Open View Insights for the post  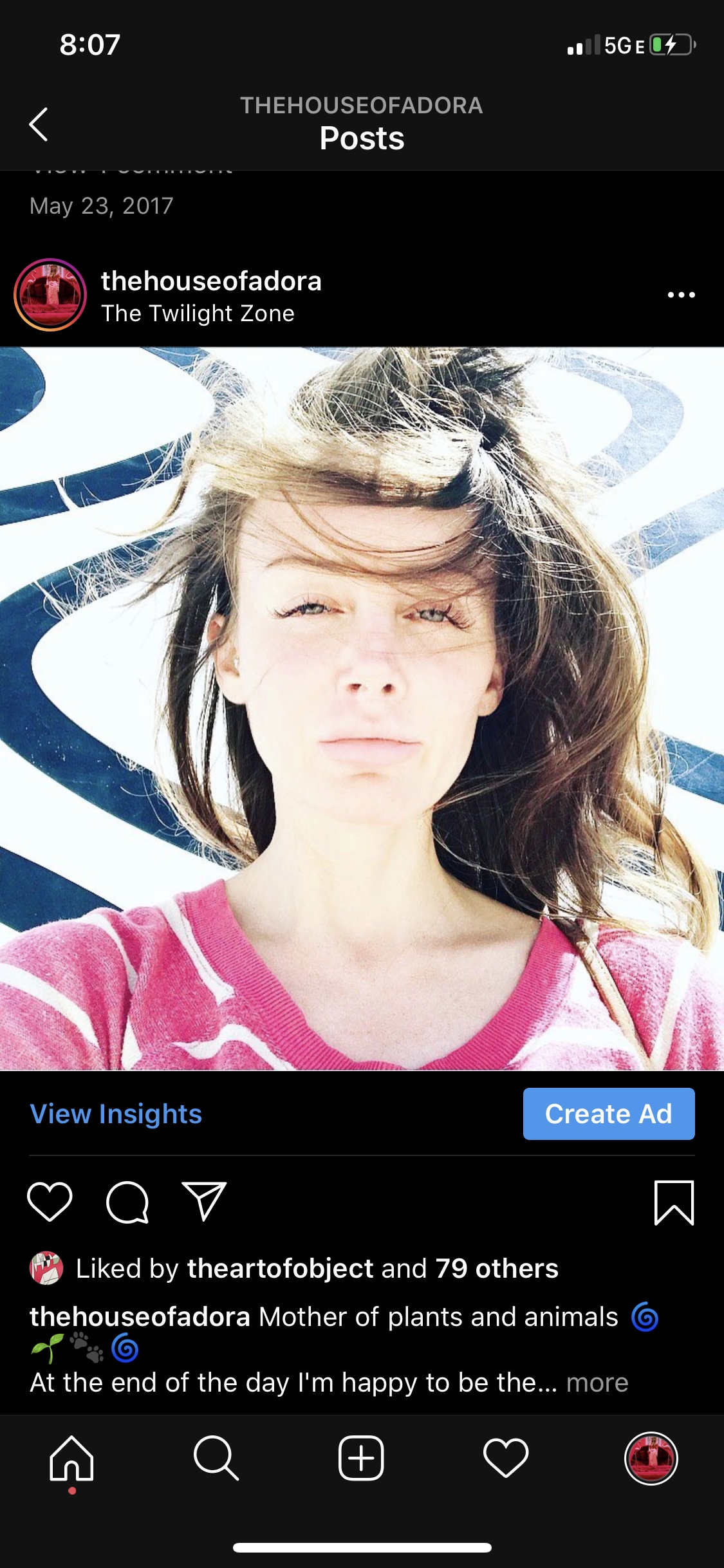116,1114
